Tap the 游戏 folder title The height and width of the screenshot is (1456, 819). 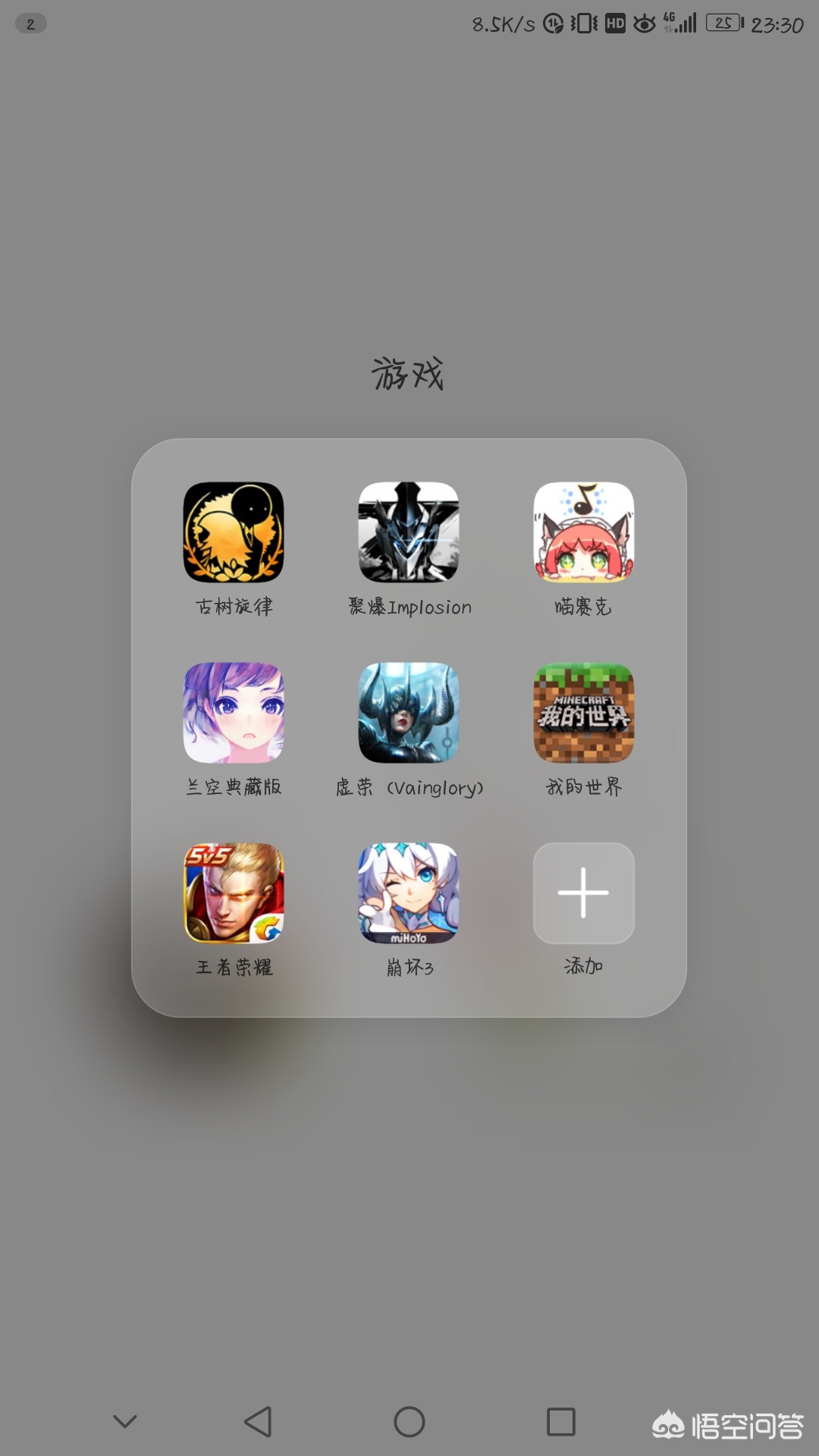point(408,374)
